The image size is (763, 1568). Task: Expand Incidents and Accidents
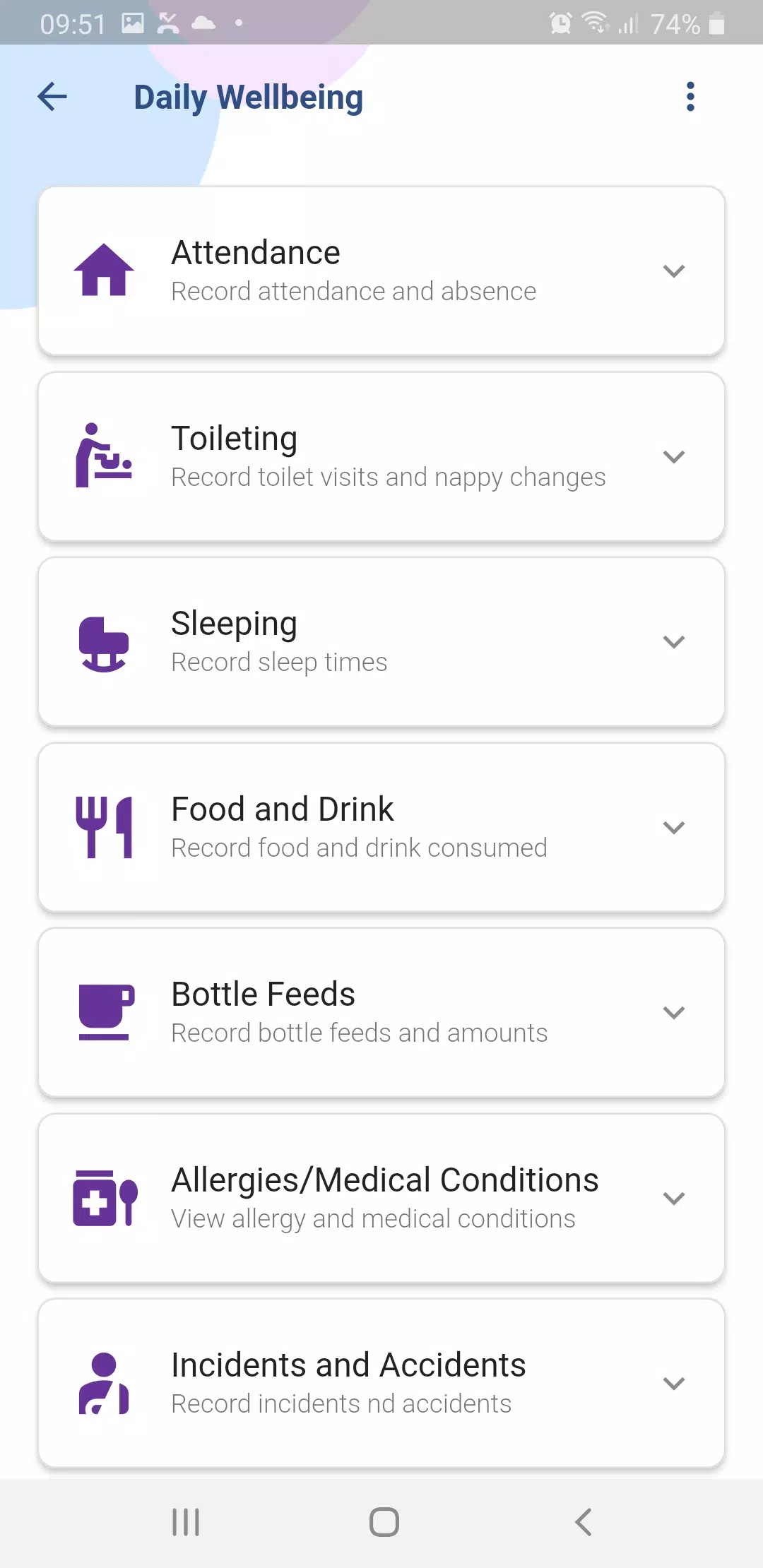(673, 1383)
